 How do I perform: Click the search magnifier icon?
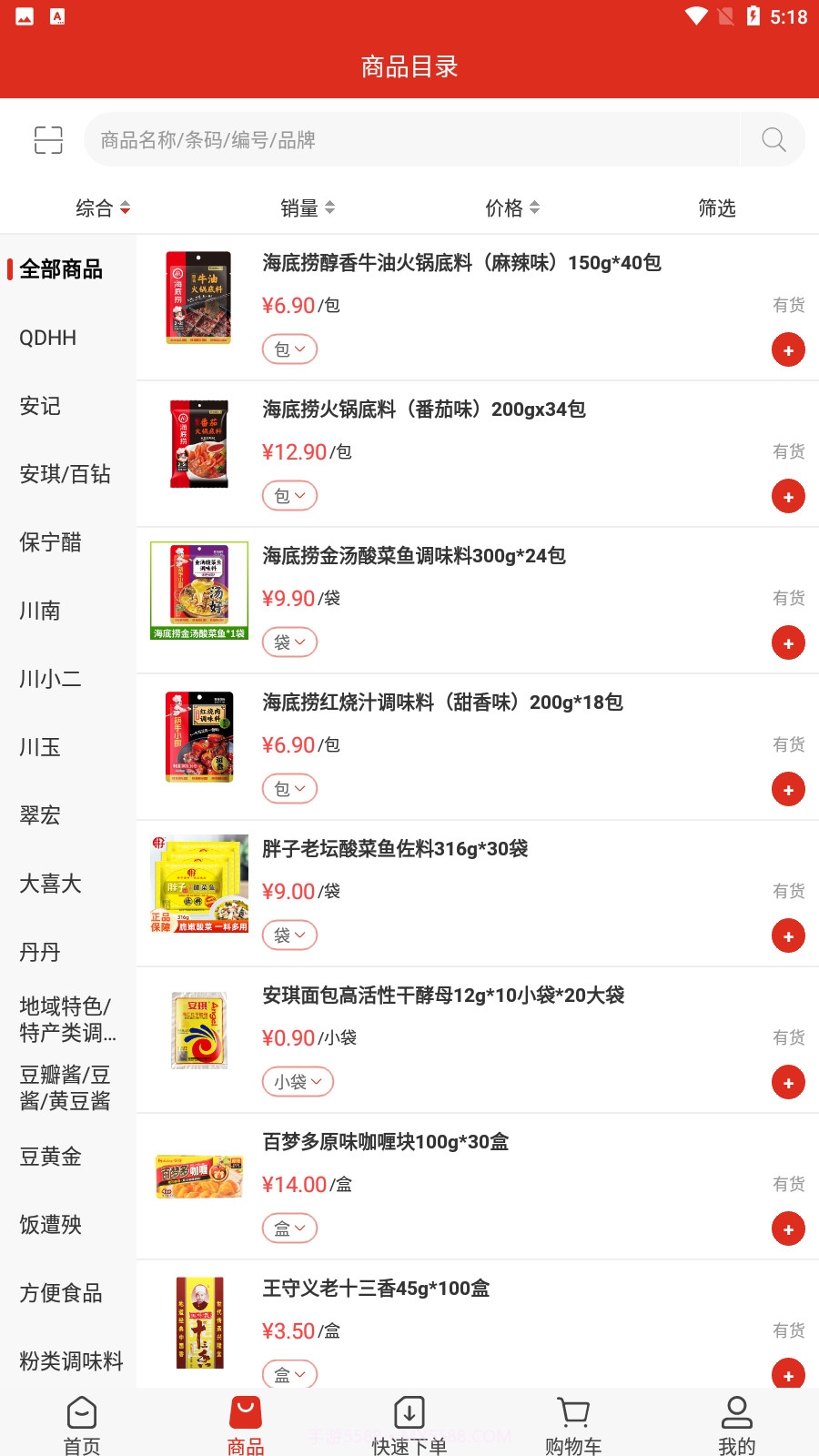tap(772, 139)
